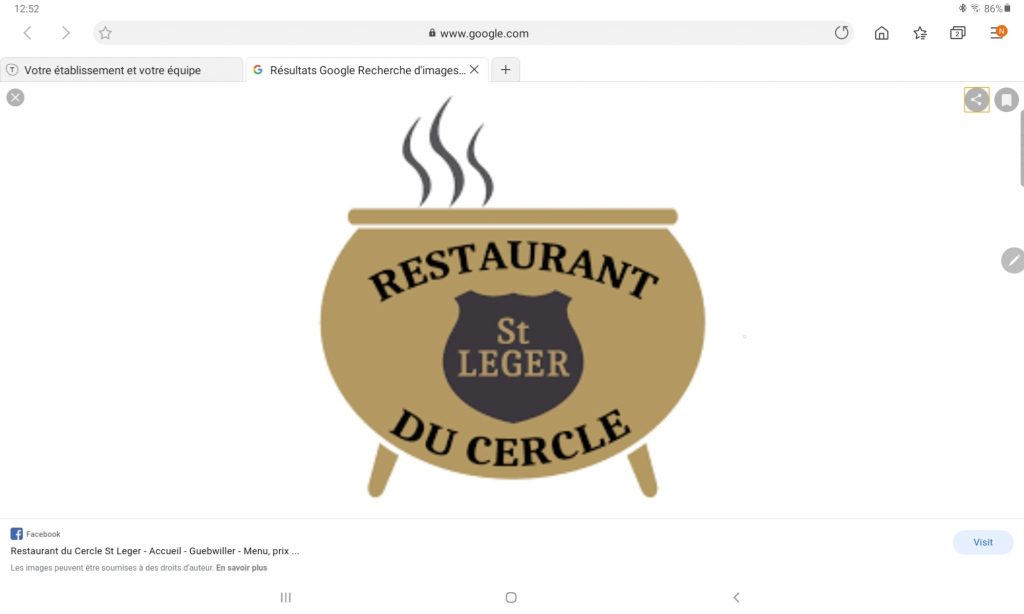1024x614 pixels.
Task: Tap the system home button
Action: (511, 597)
